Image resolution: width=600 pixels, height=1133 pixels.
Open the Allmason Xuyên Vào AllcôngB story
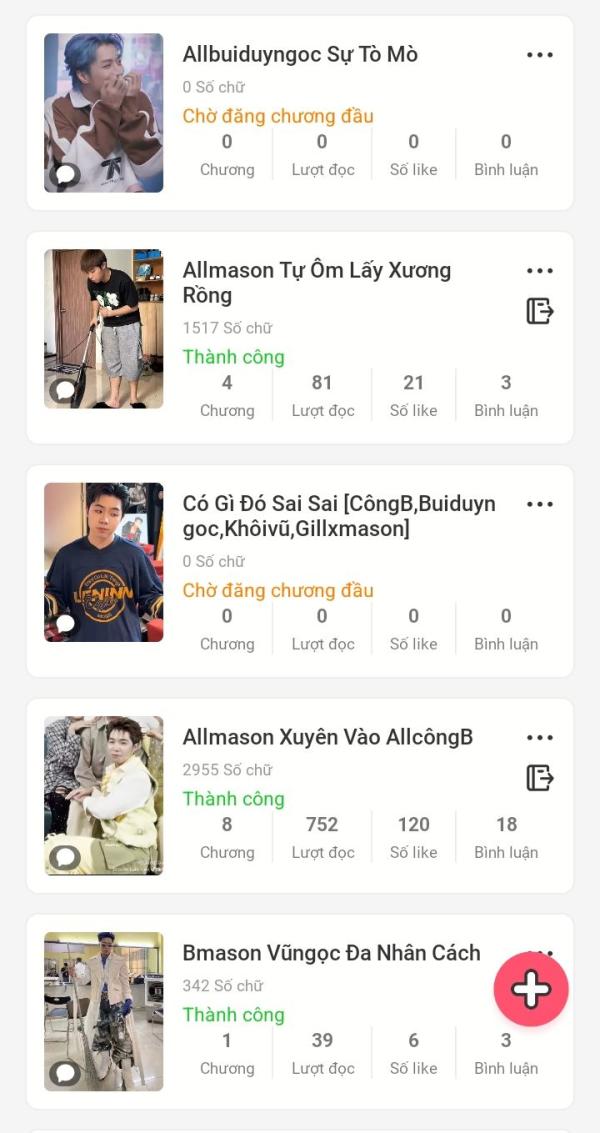coord(327,737)
